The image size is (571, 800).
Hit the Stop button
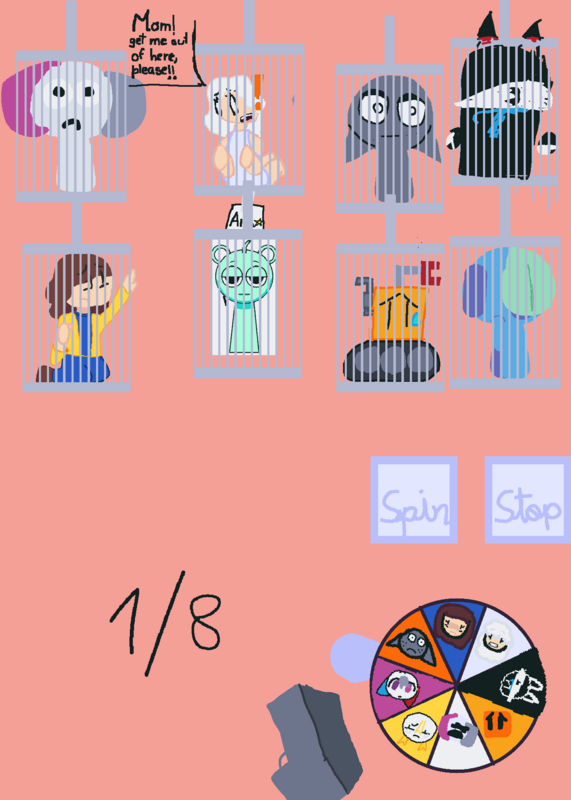[x=528, y=499]
